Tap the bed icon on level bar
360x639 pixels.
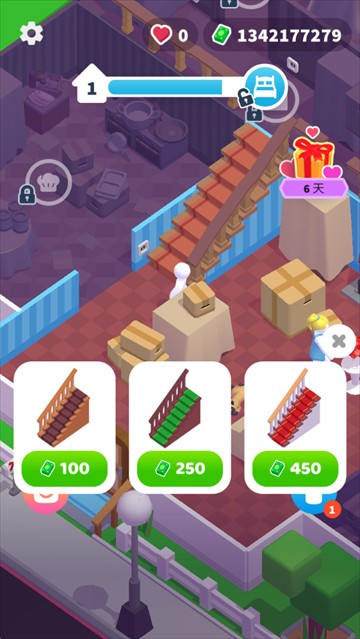(265, 86)
